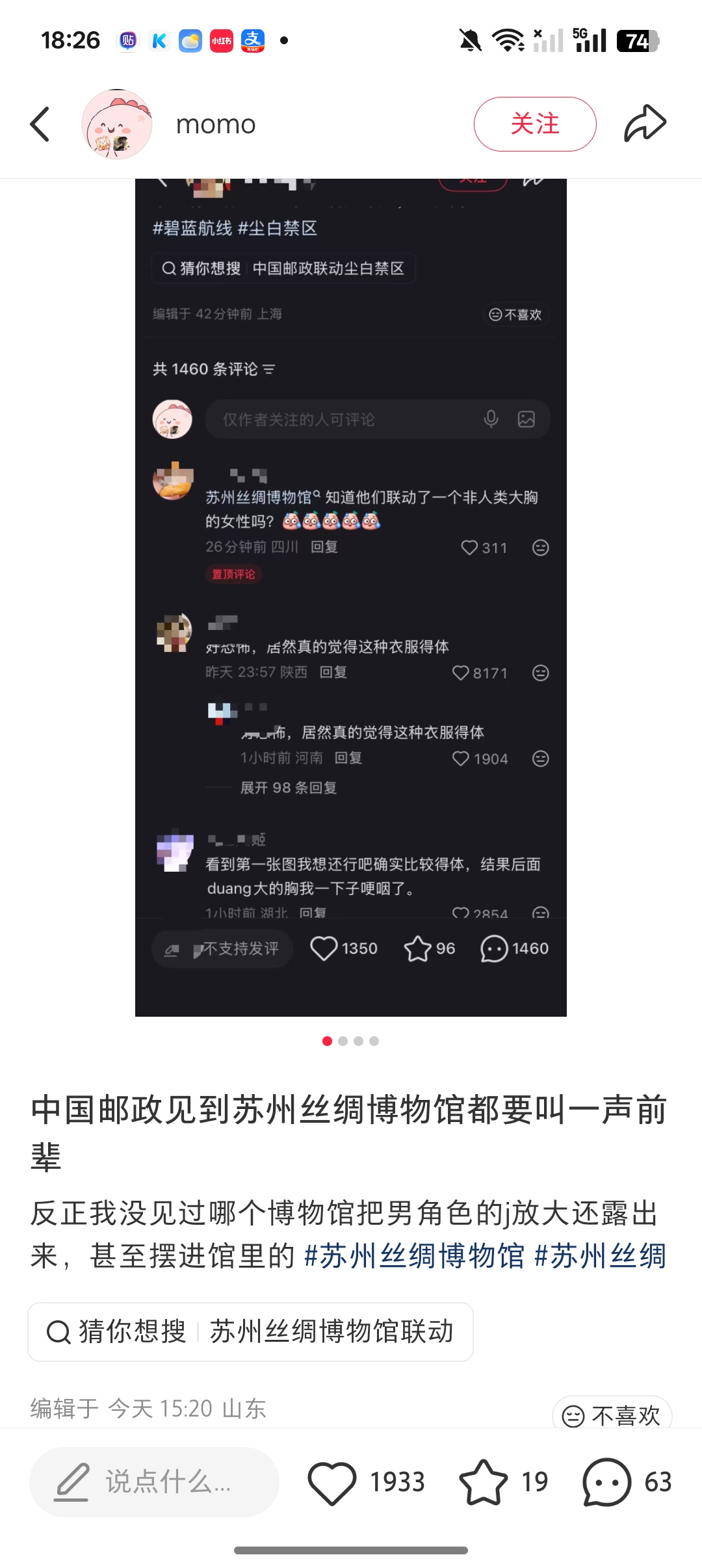Go back with the top-left arrow
Viewport: 702px width, 1568px height.
coord(40,124)
